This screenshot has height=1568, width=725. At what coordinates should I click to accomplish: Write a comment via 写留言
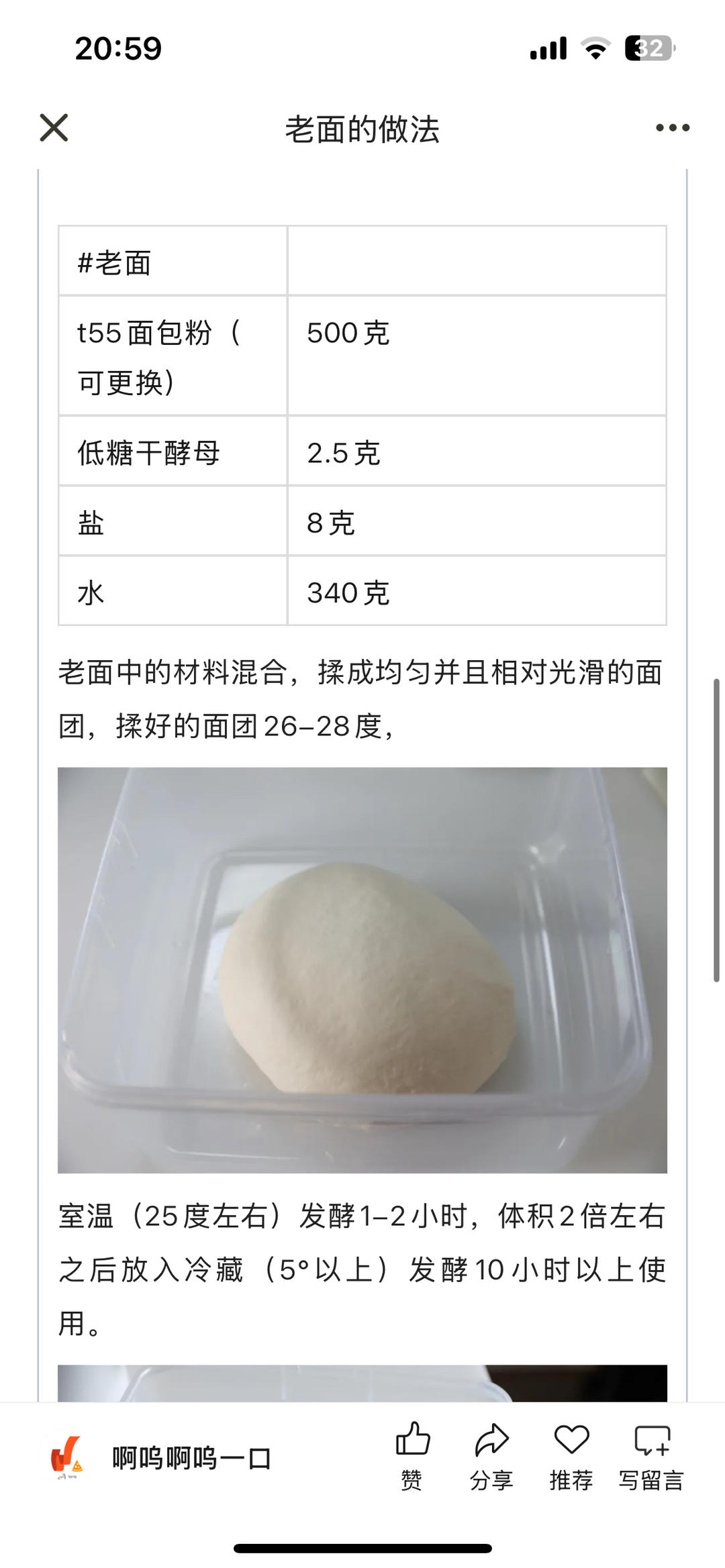(x=651, y=1456)
